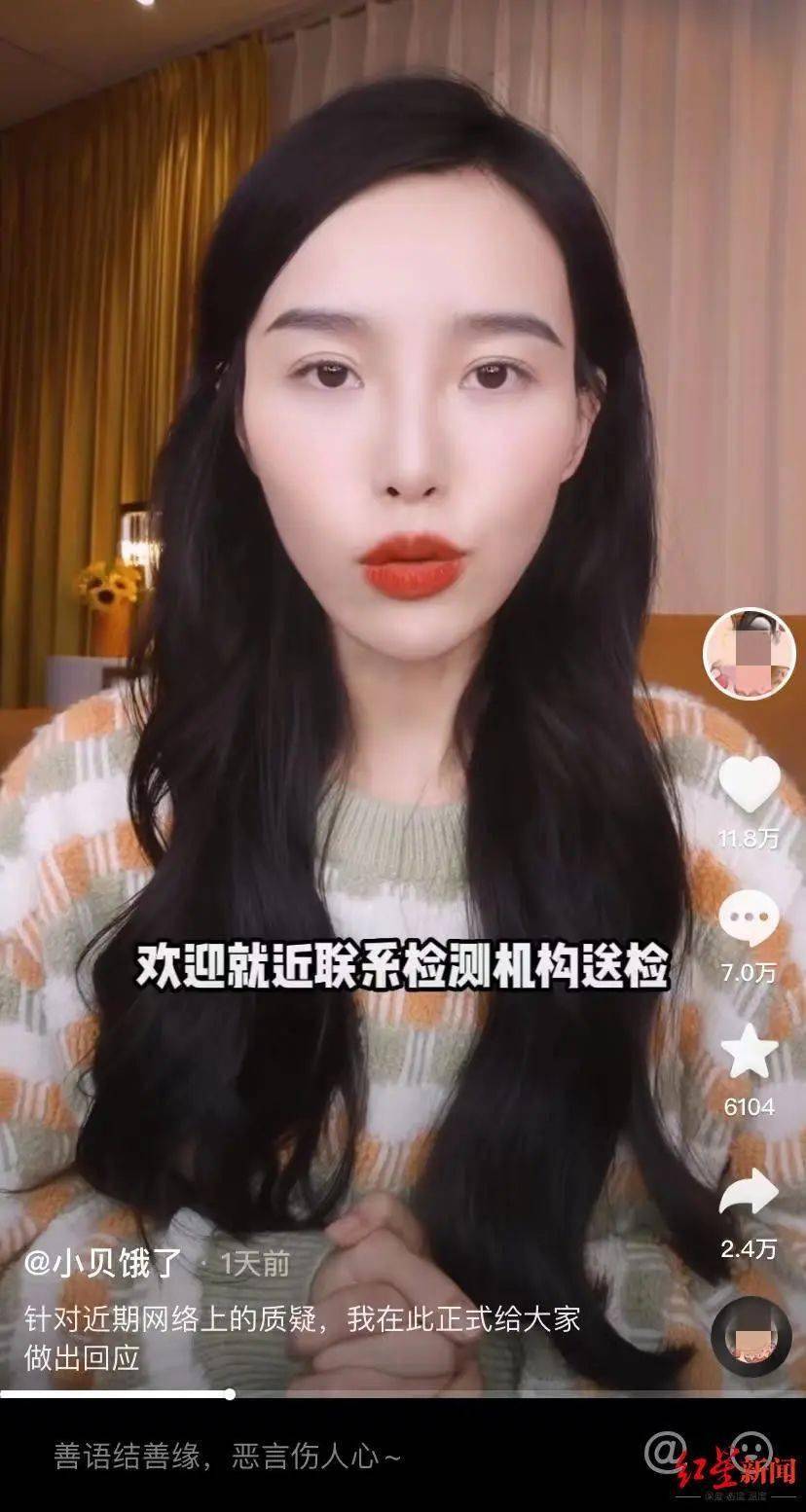Visit the @小贝饿了 username link
806x1512 pixels.
click(x=103, y=1264)
